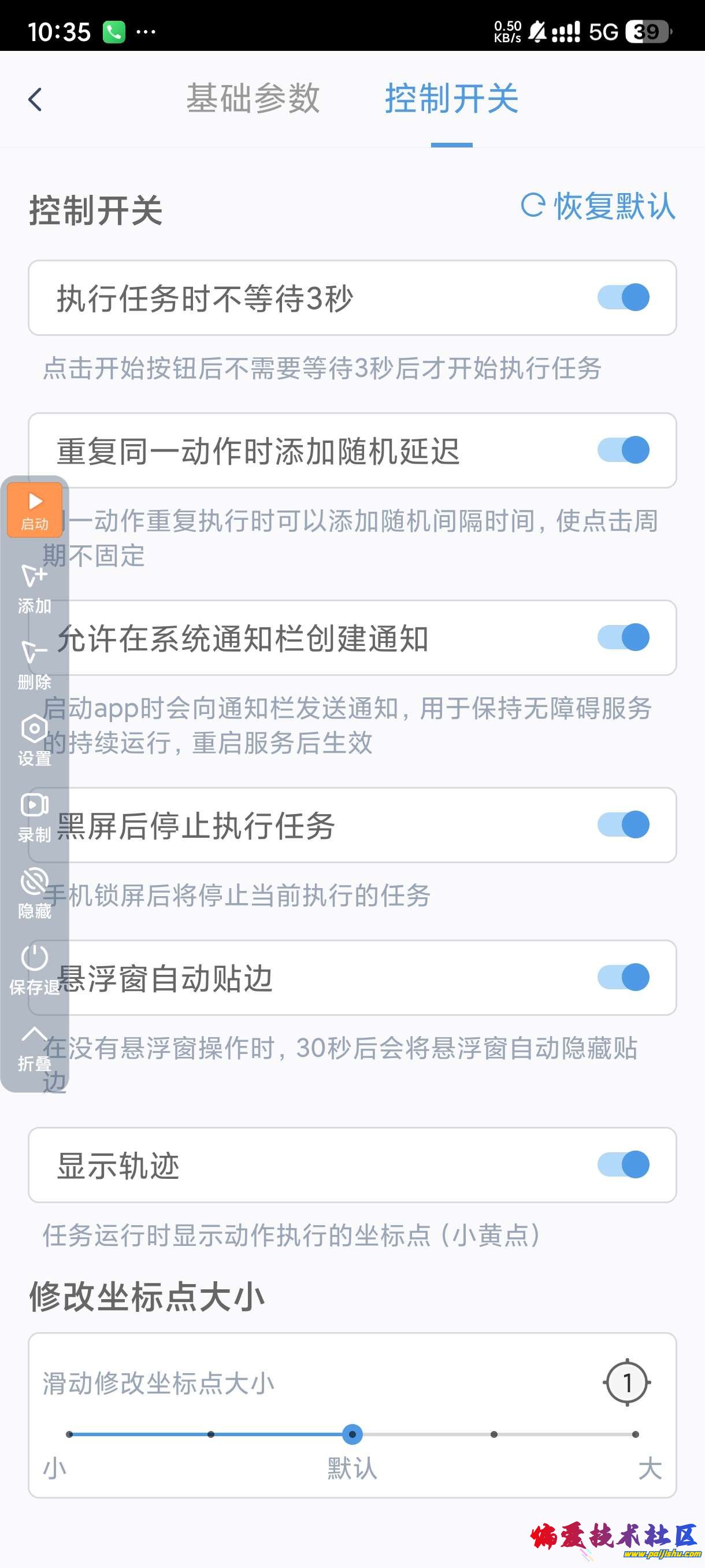705x1568 pixels.
Task: Toggle 悬浮窗自动贴边 switch
Action: point(624,978)
